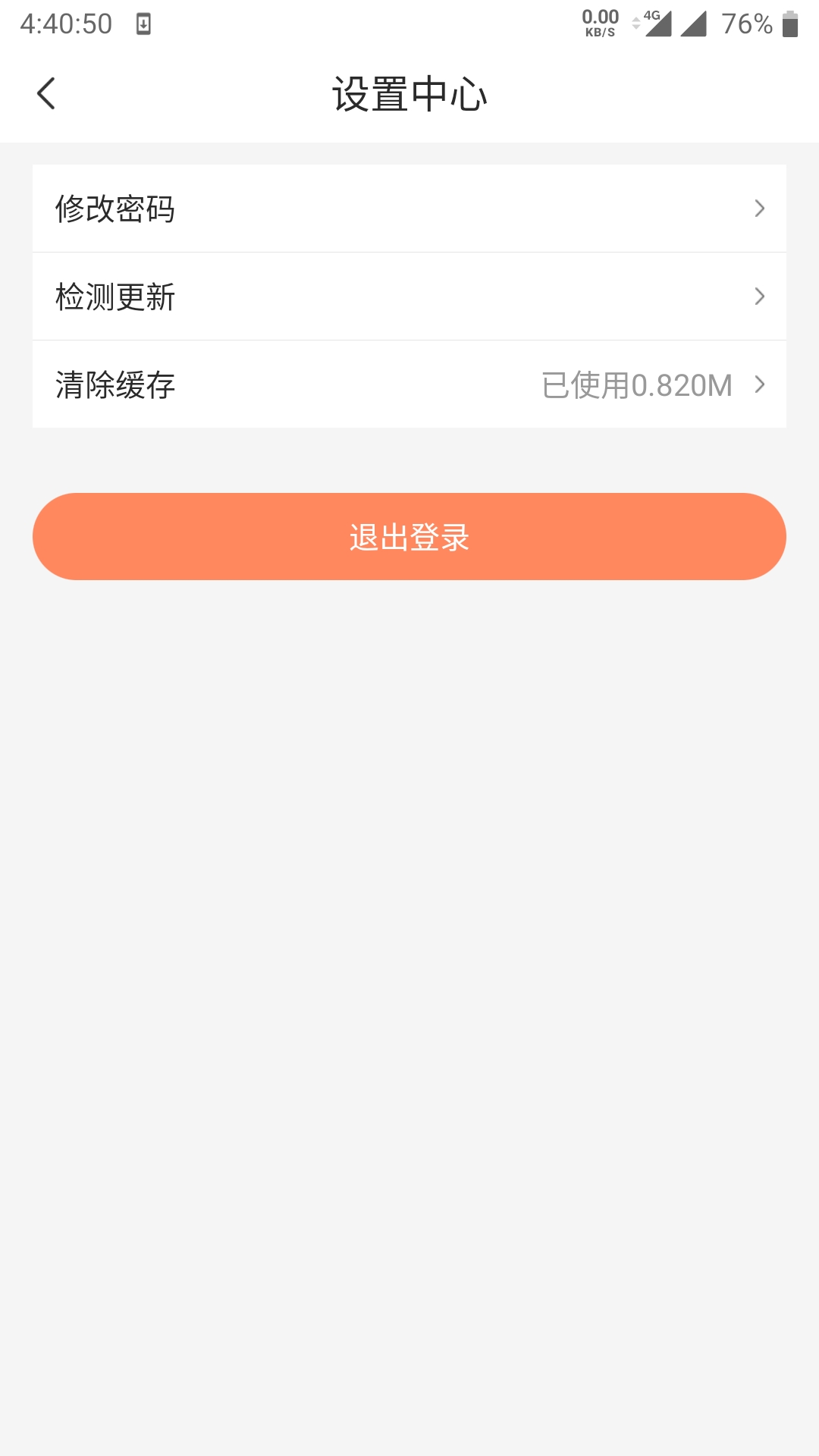
Task: Select 检测更新 to check for updates
Action: pyautogui.click(x=409, y=297)
